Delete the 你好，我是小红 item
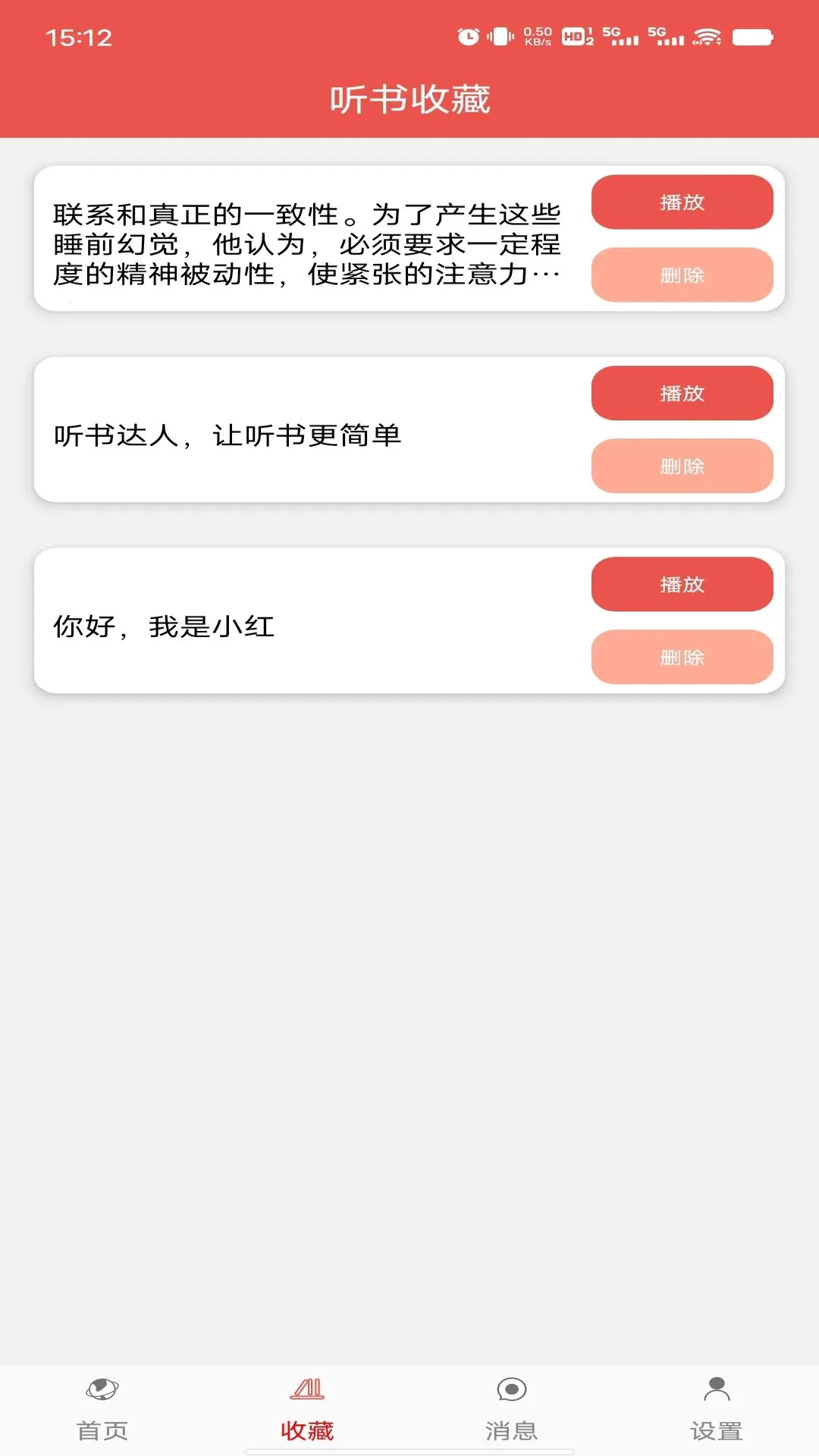Screen dimensions: 819x1456 coord(681,657)
